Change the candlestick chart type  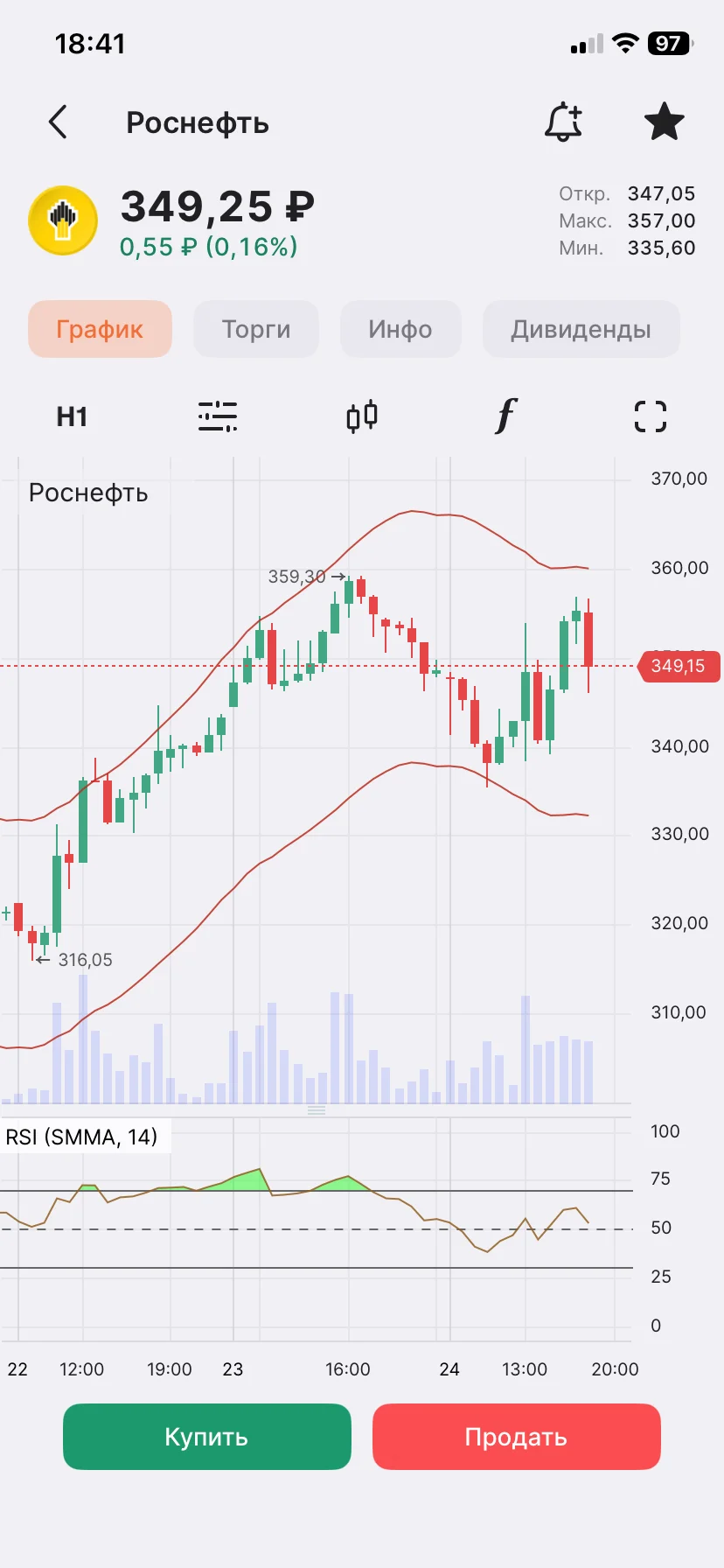[x=362, y=416]
